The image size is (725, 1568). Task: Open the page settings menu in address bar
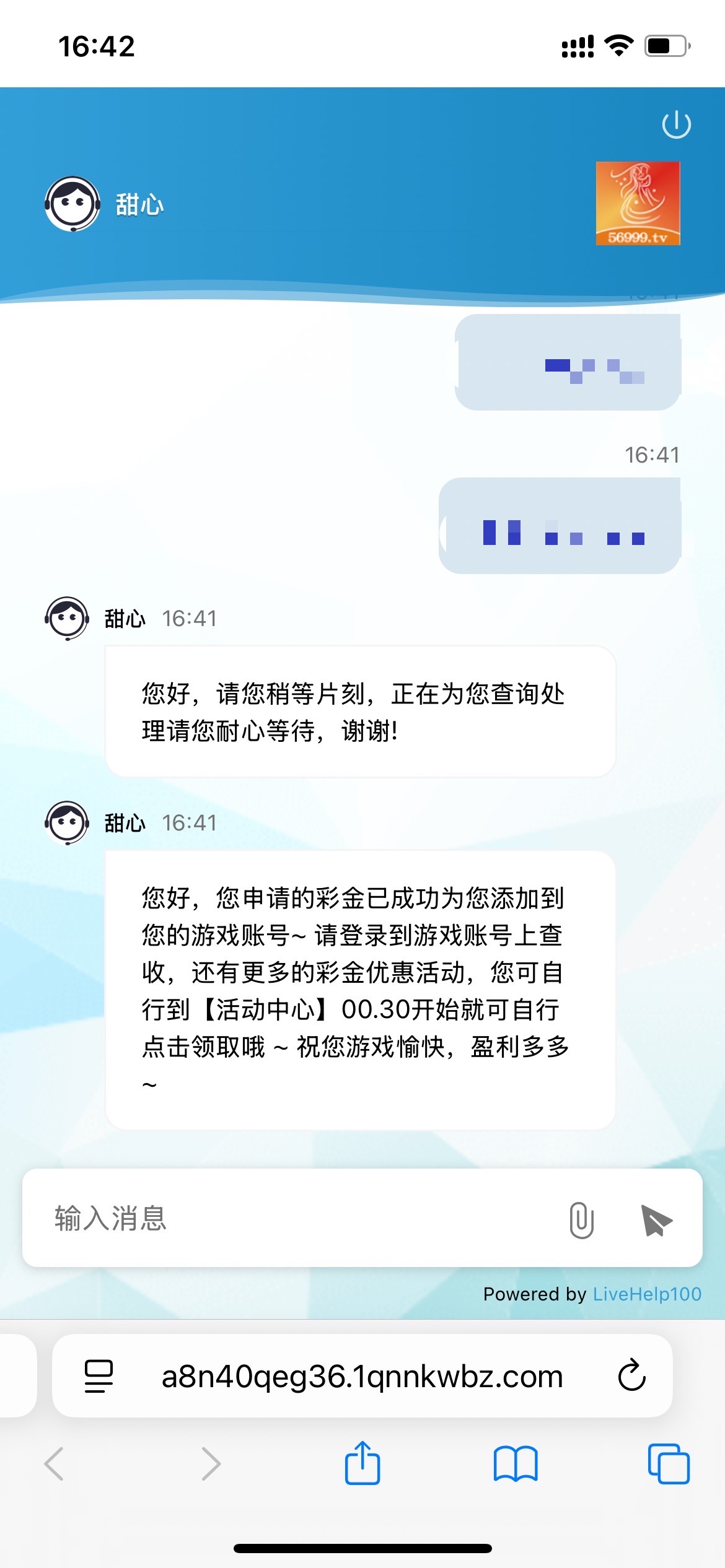(99, 1376)
